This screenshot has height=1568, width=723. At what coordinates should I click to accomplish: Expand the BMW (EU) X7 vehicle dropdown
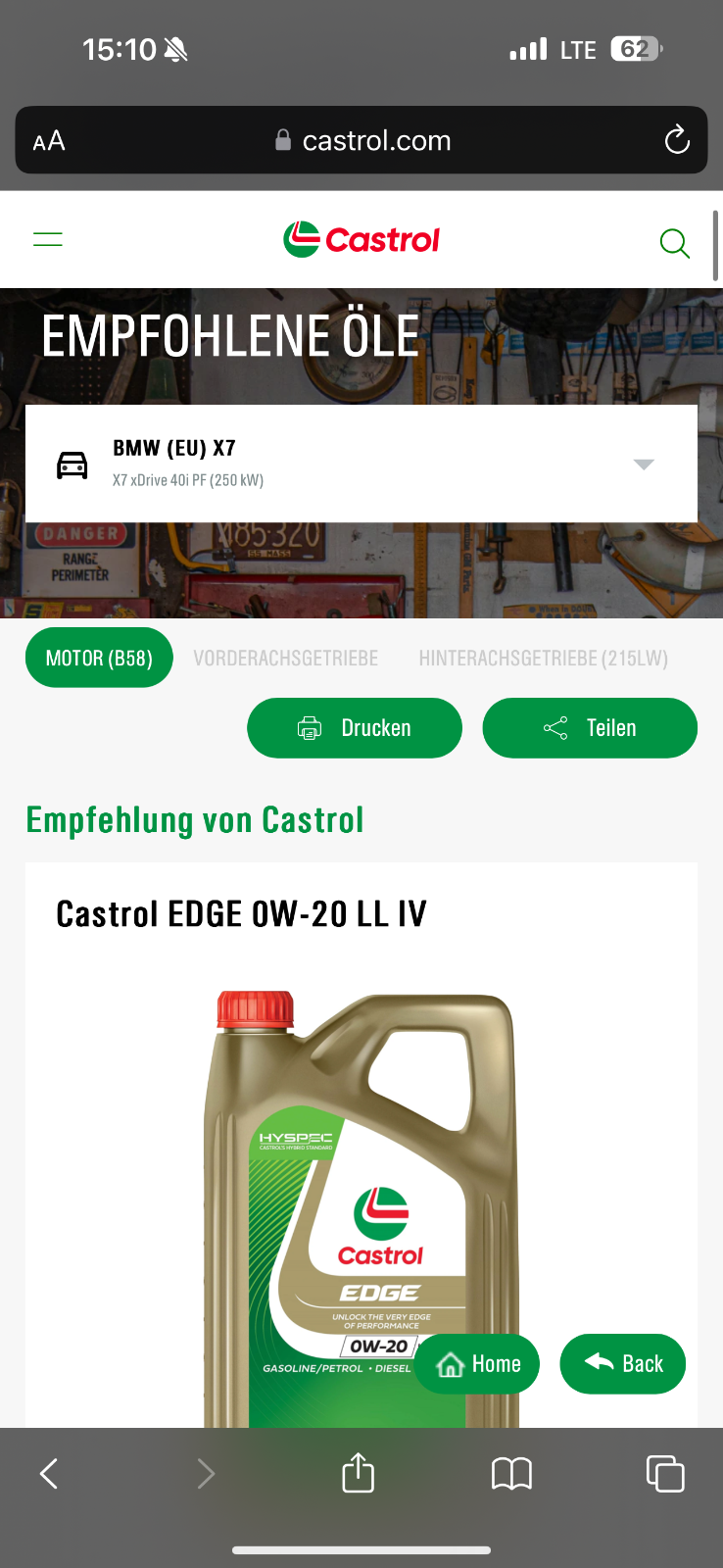[361, 464]
